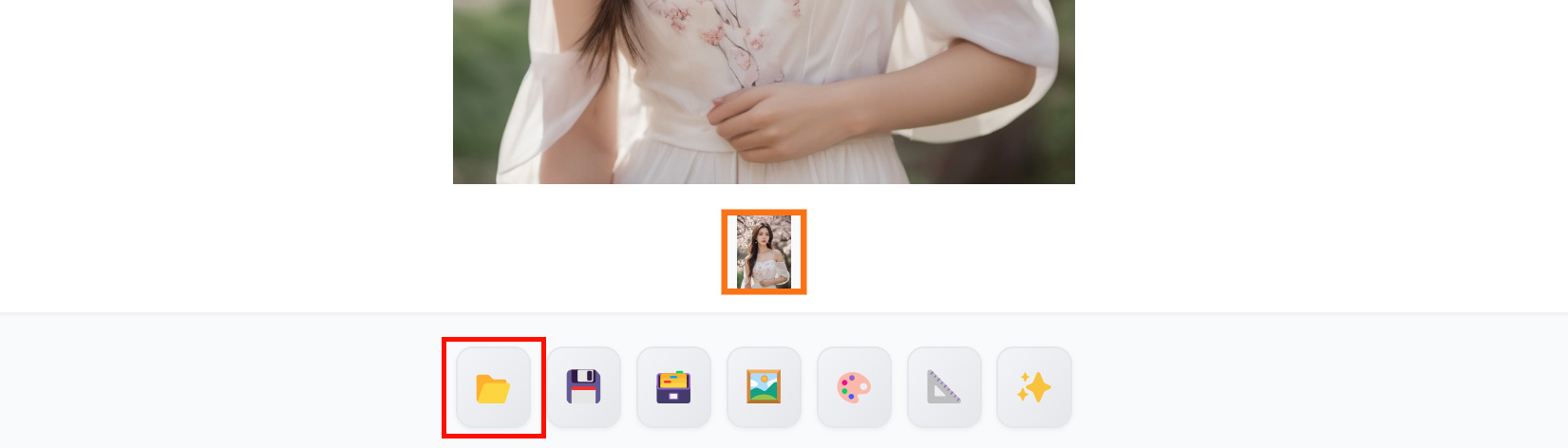Select the highlighted portrait thumbnail
The height and width of the screenshot is (448, 1568).
pyautogui.click(x=764, y=252)
